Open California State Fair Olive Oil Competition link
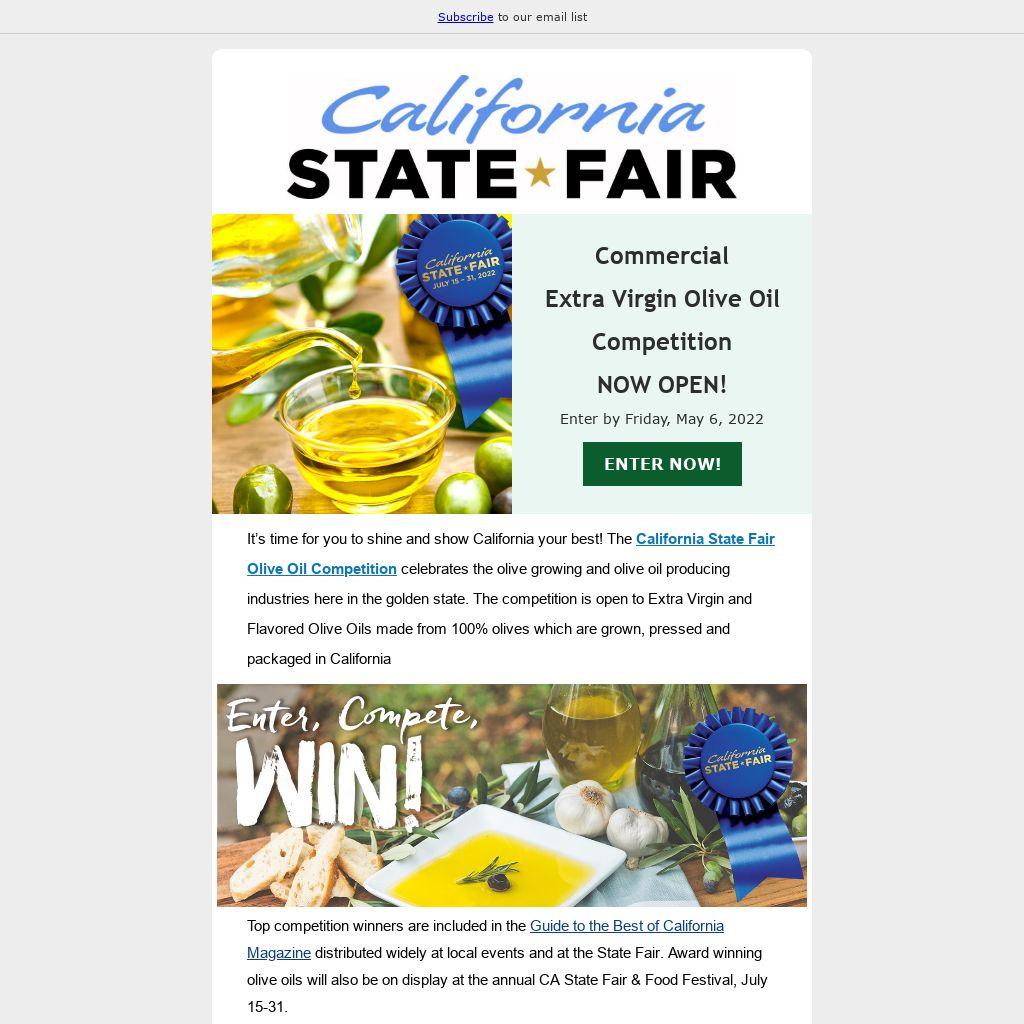 (x=704, y=539)
